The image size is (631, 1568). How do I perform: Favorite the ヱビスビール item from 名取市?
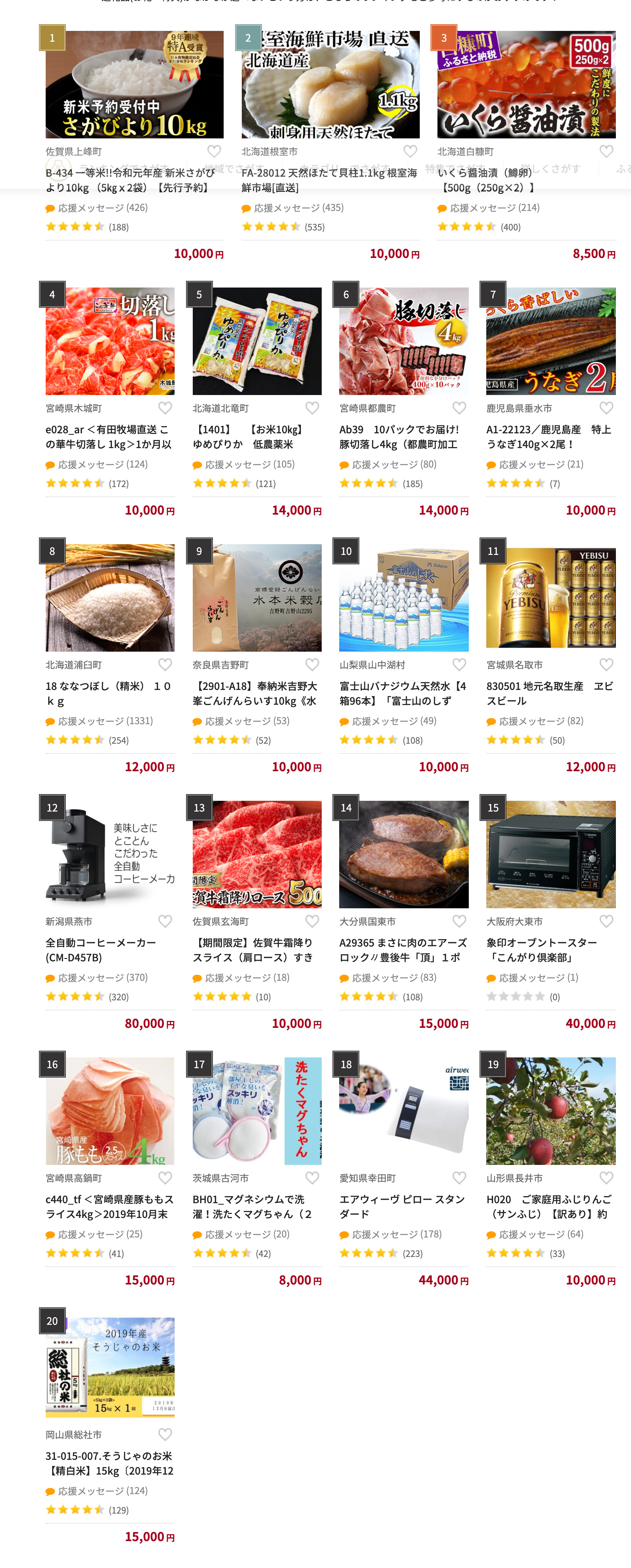(x=606, y=664)
